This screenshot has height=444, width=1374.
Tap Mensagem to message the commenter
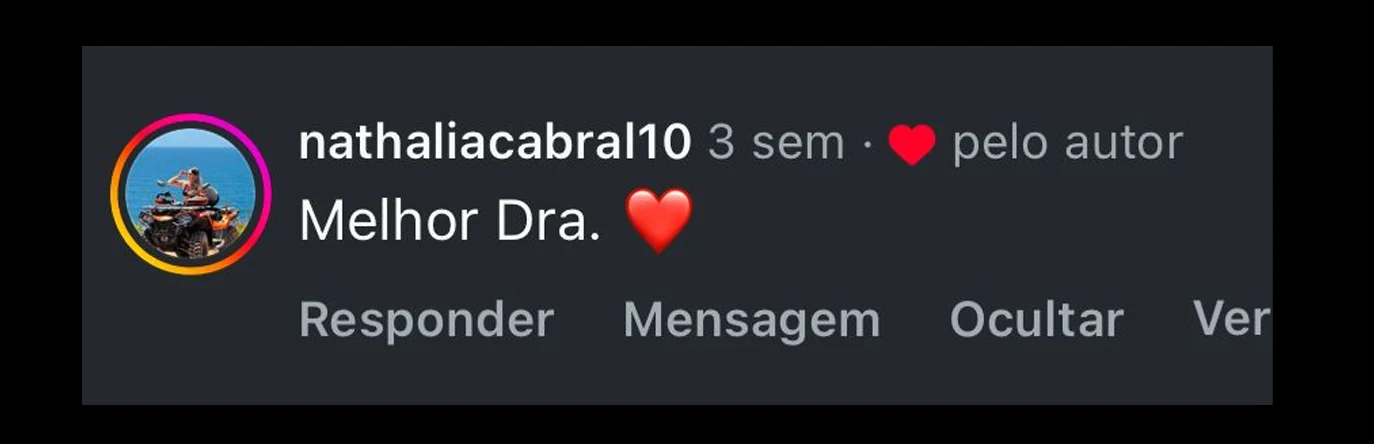751,321
